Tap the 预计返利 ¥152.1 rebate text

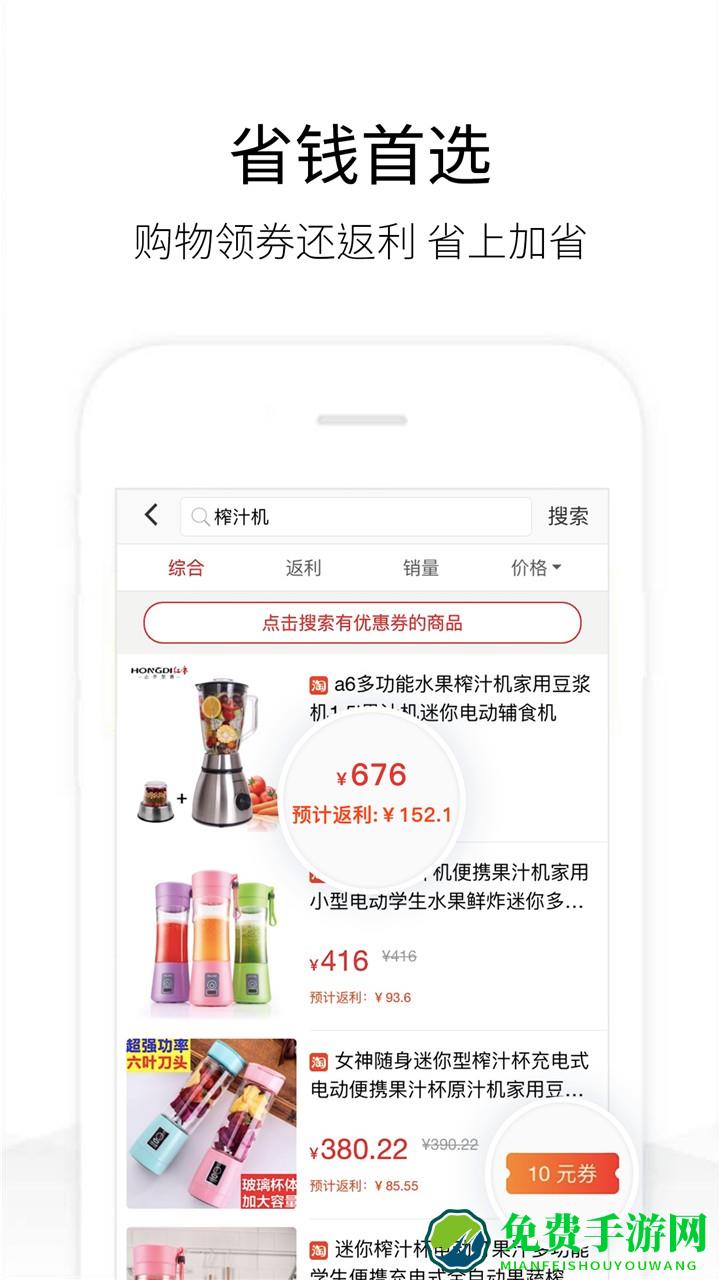point(370,813)
